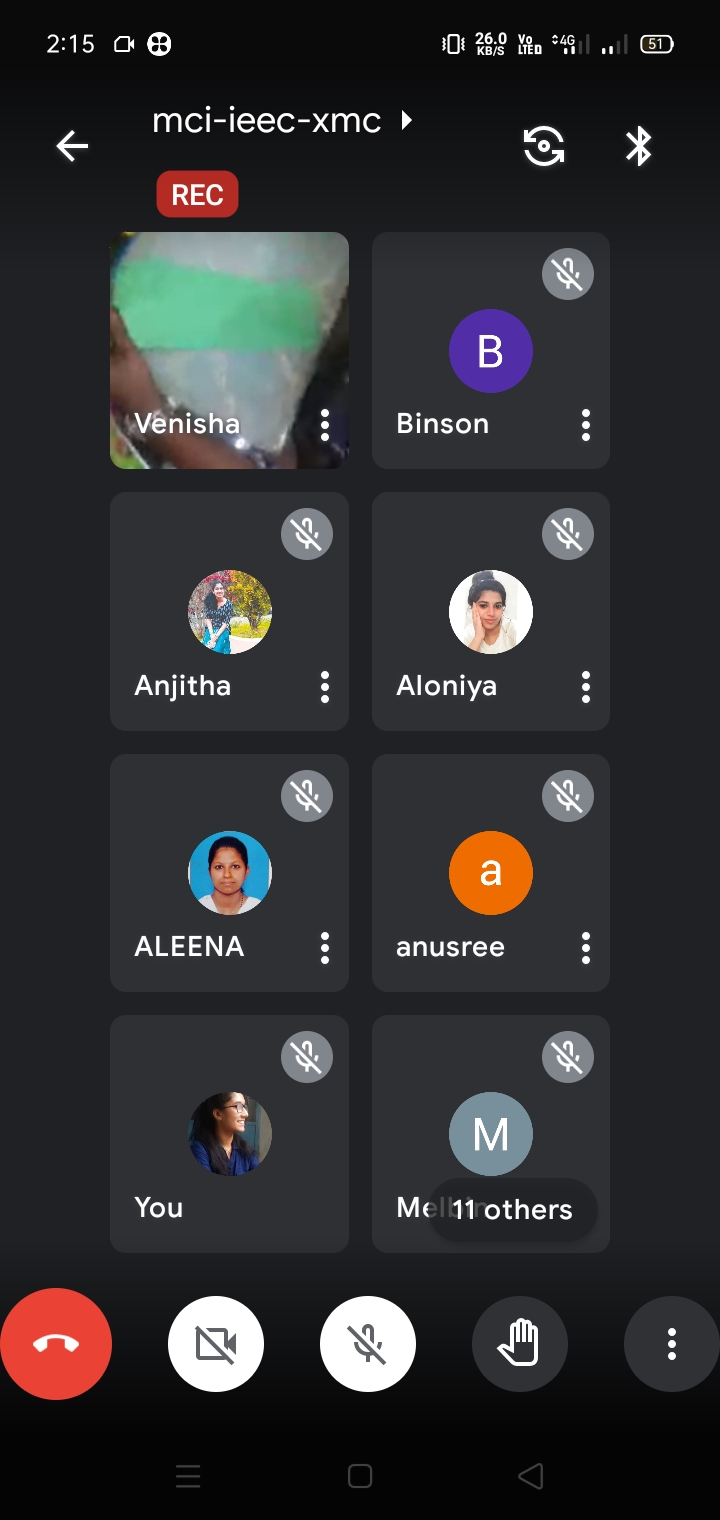Open options next to ALEENA

click(325, 948)
